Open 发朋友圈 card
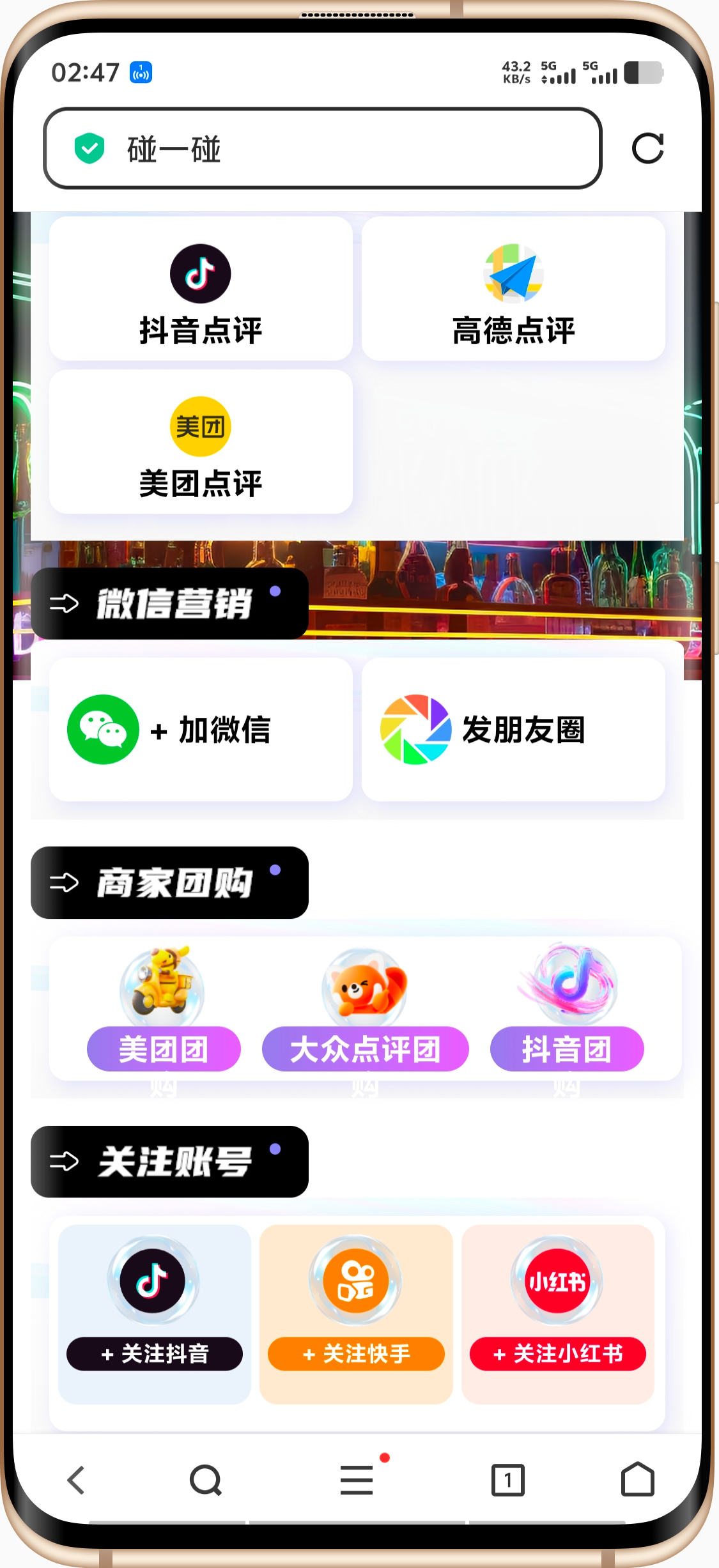Viewport: 719px width, 1568px height. 513,730
